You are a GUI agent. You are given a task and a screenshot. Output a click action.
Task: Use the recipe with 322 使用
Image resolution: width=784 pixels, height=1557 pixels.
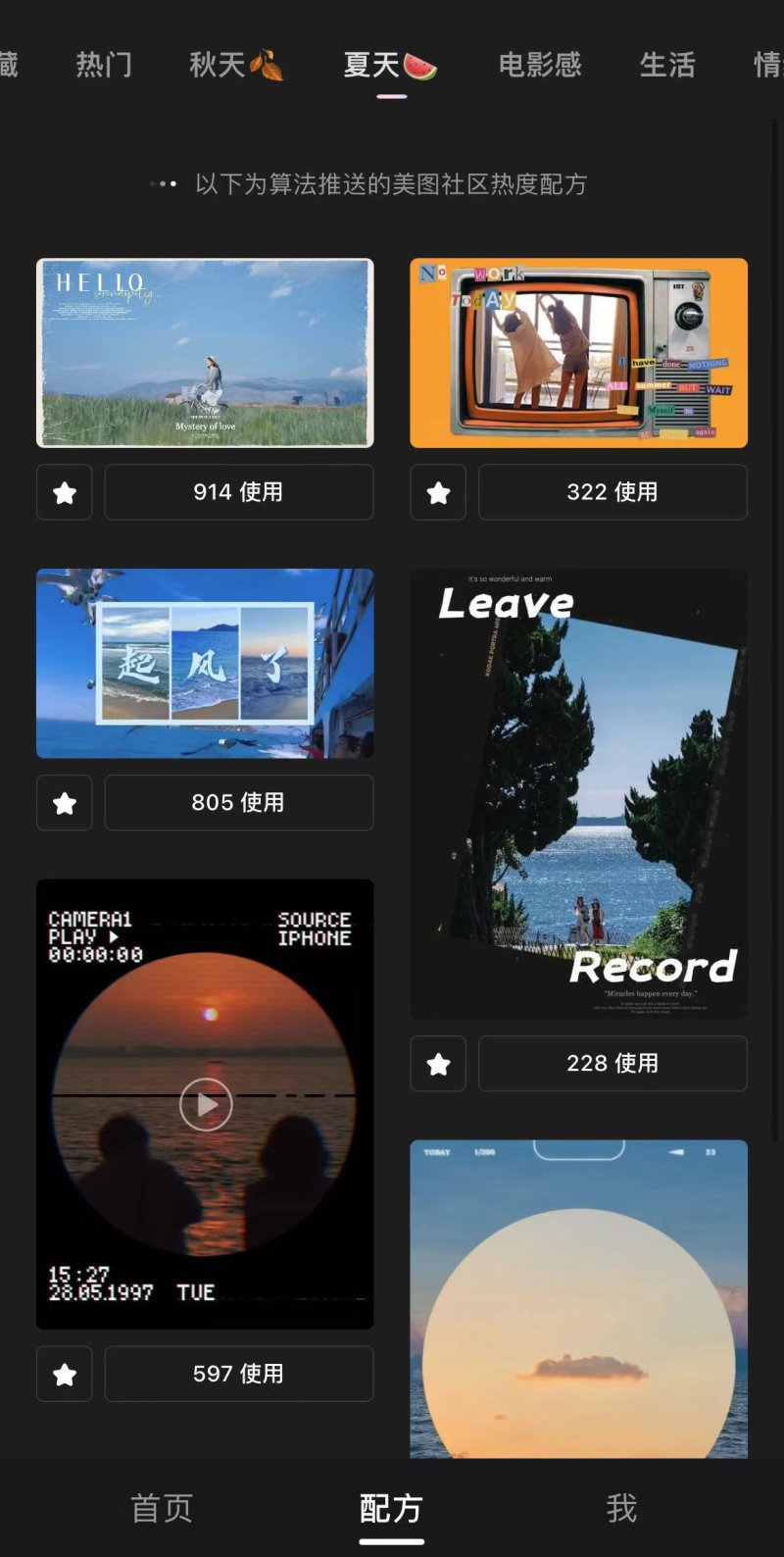tap(612, 492)
